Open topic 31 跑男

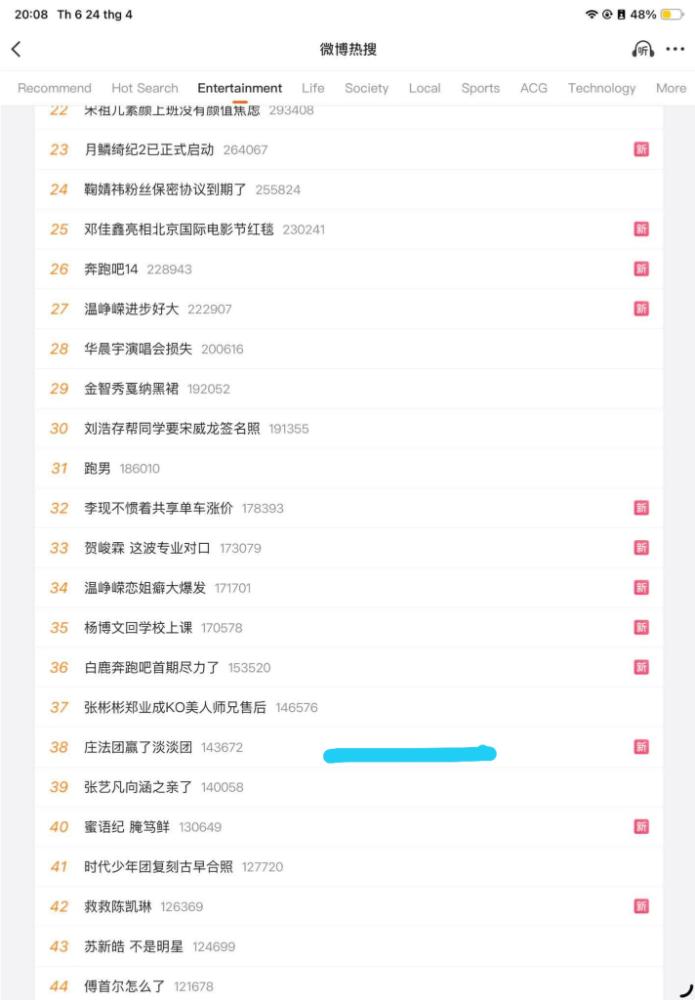[x=98, y=469]
